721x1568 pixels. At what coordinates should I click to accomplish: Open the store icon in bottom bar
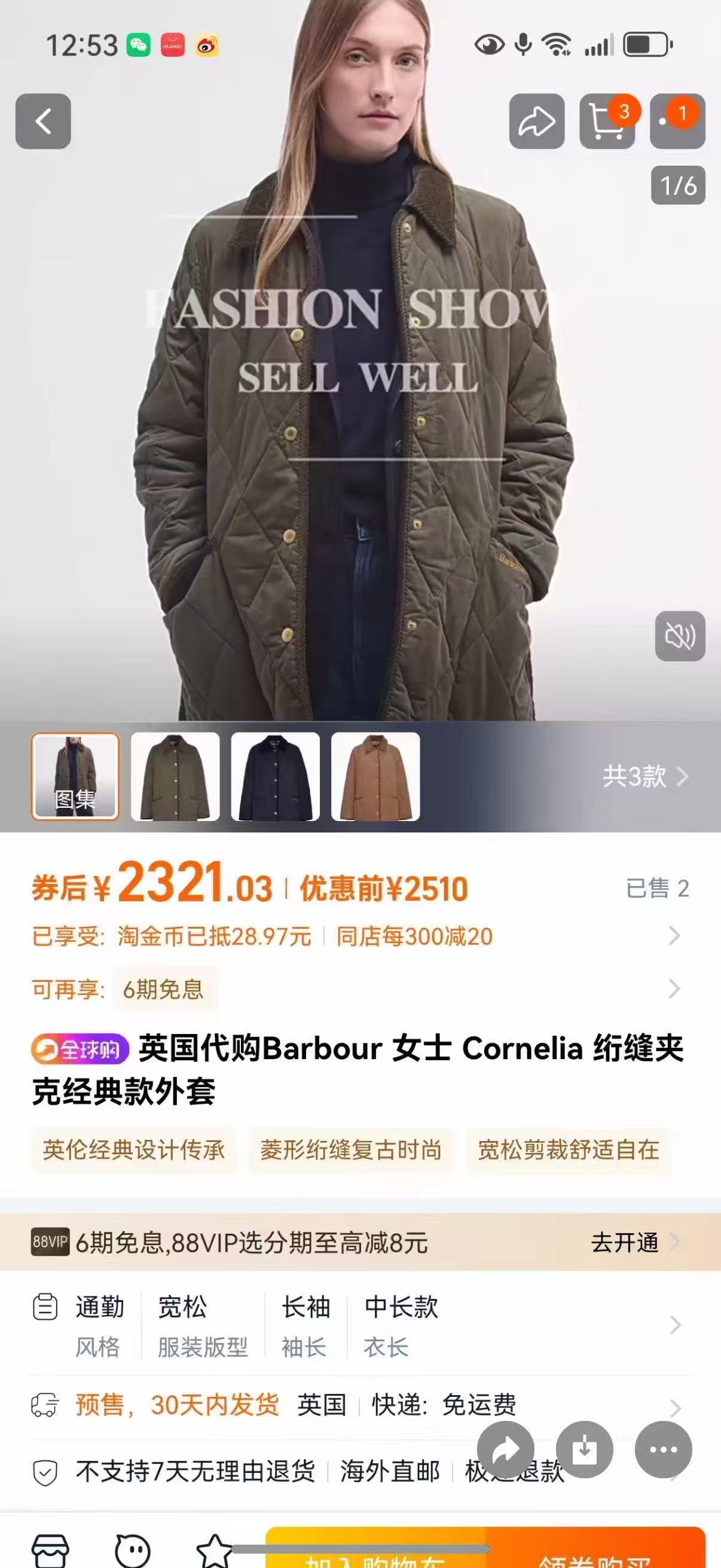pos(50,1551)
